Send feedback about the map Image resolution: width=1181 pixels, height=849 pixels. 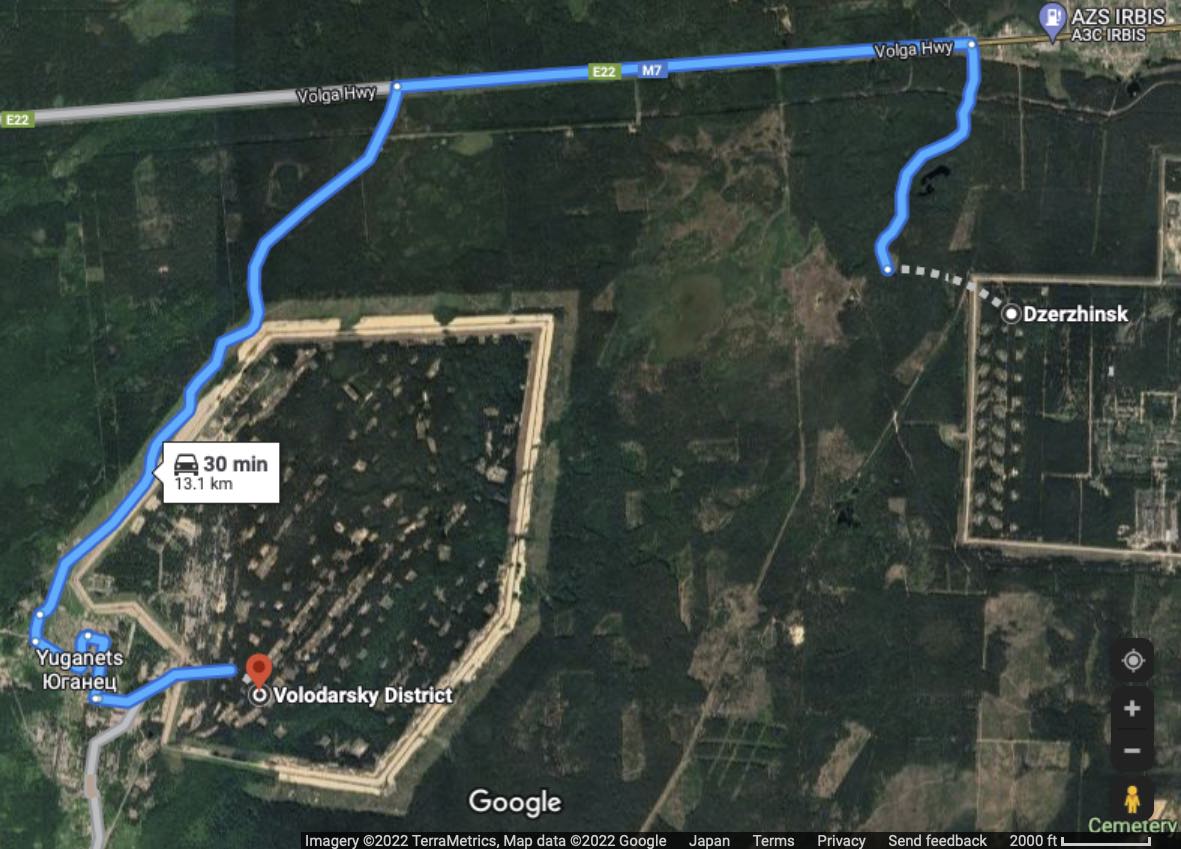point(937,840)
